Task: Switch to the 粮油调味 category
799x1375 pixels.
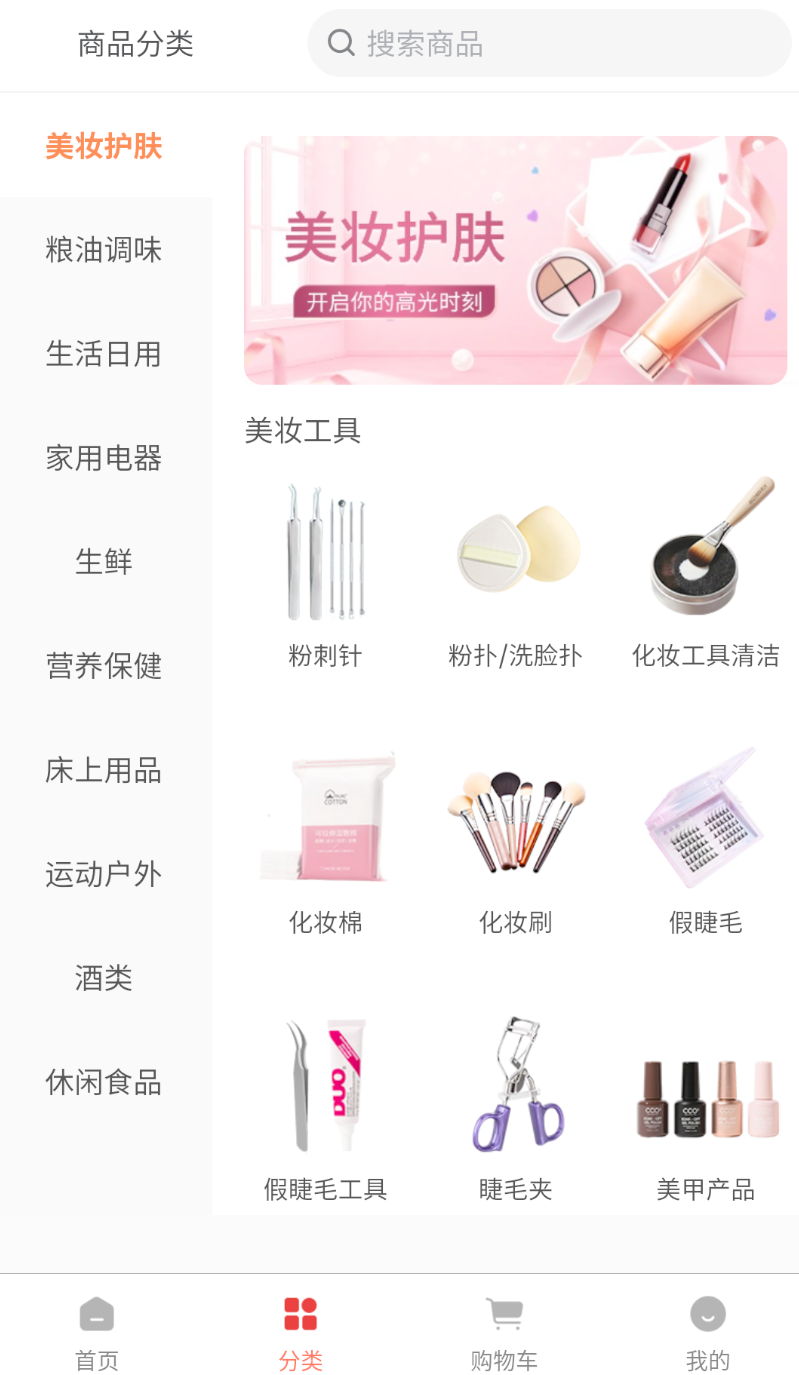Action: click(x=104, y=250)
